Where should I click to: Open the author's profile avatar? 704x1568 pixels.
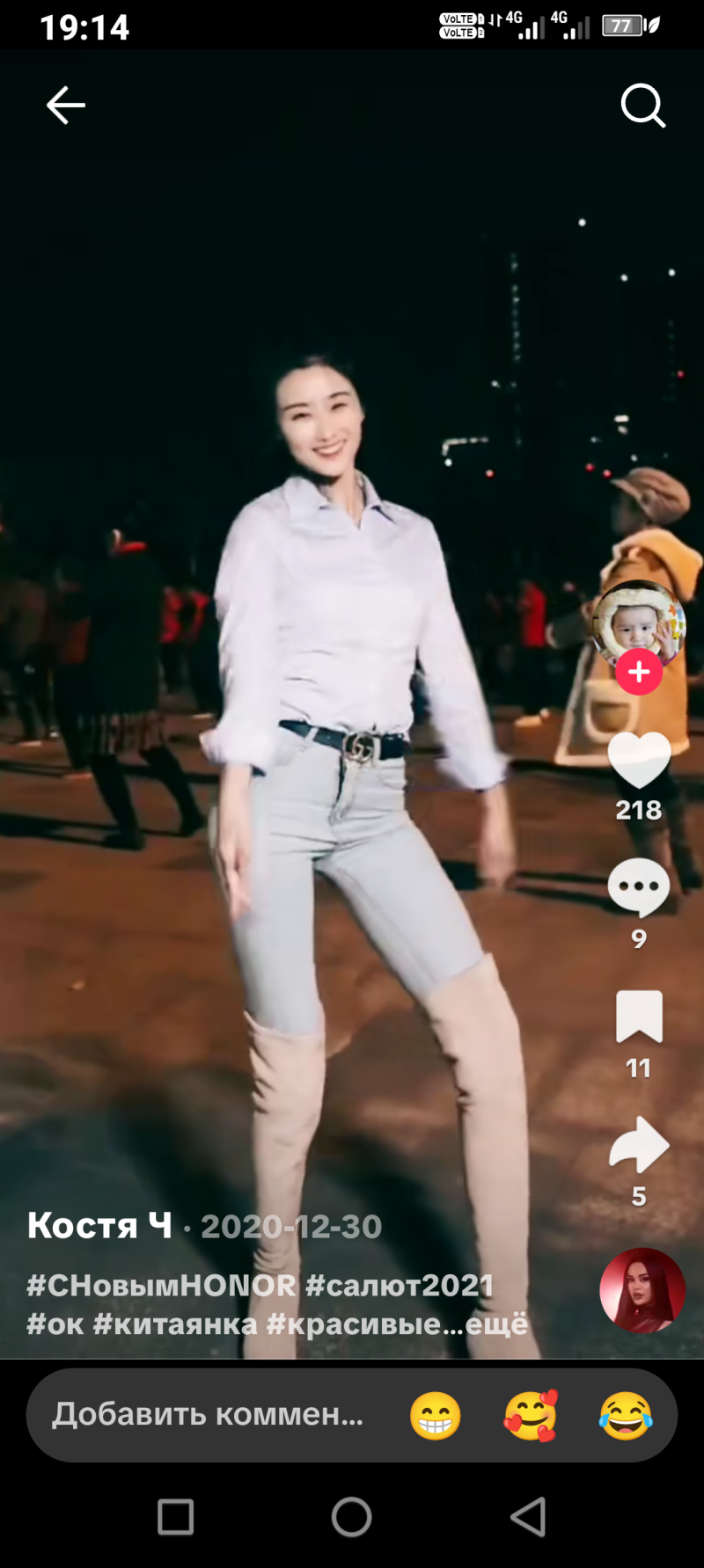click(x=639, y=621)
